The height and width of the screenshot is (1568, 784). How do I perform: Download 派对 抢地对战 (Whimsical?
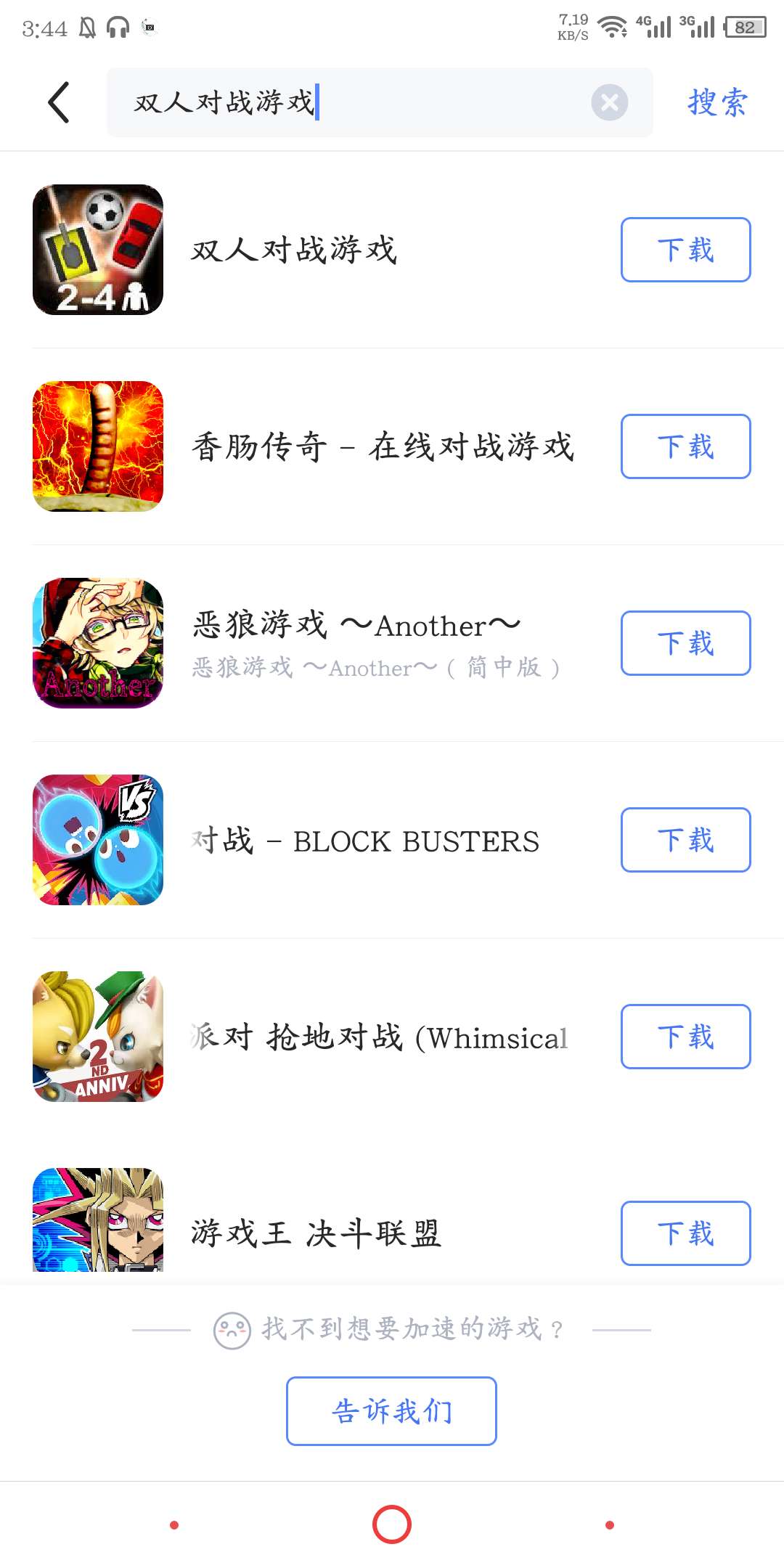(x=685, y=1037)
